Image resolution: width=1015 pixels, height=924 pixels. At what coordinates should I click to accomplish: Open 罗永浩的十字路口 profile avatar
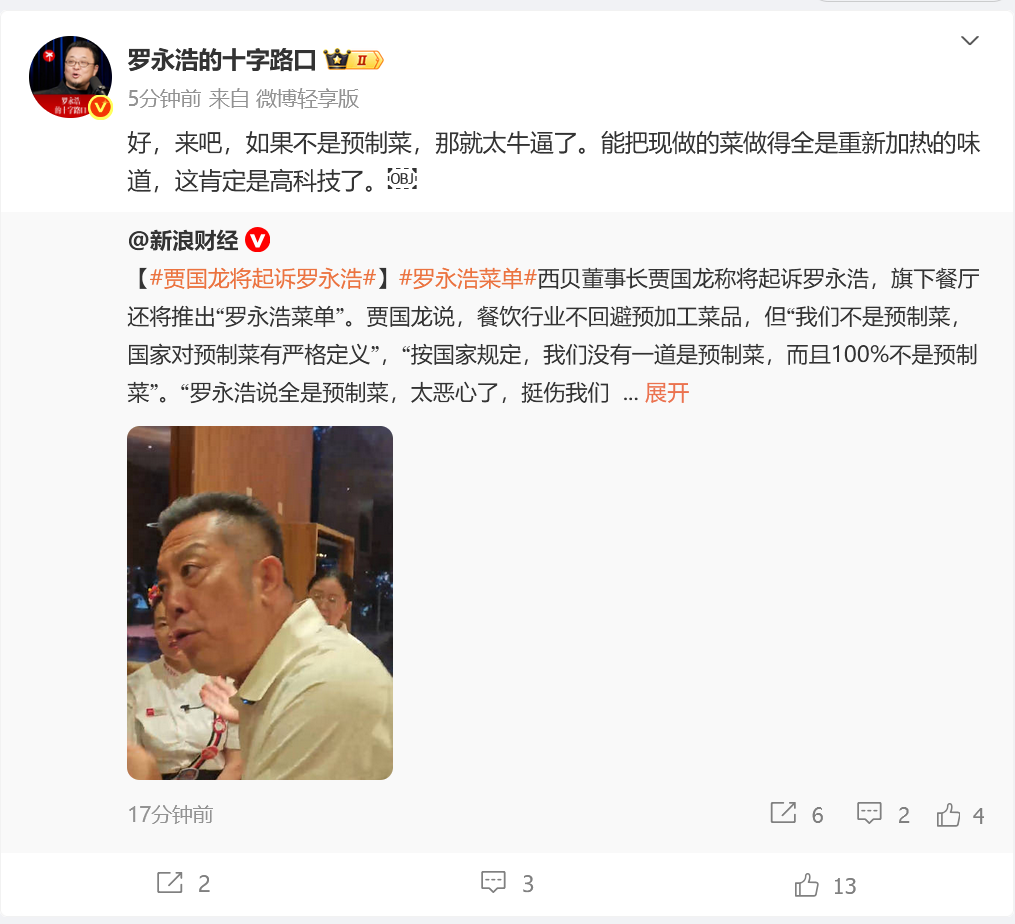(x=71, y=77)
